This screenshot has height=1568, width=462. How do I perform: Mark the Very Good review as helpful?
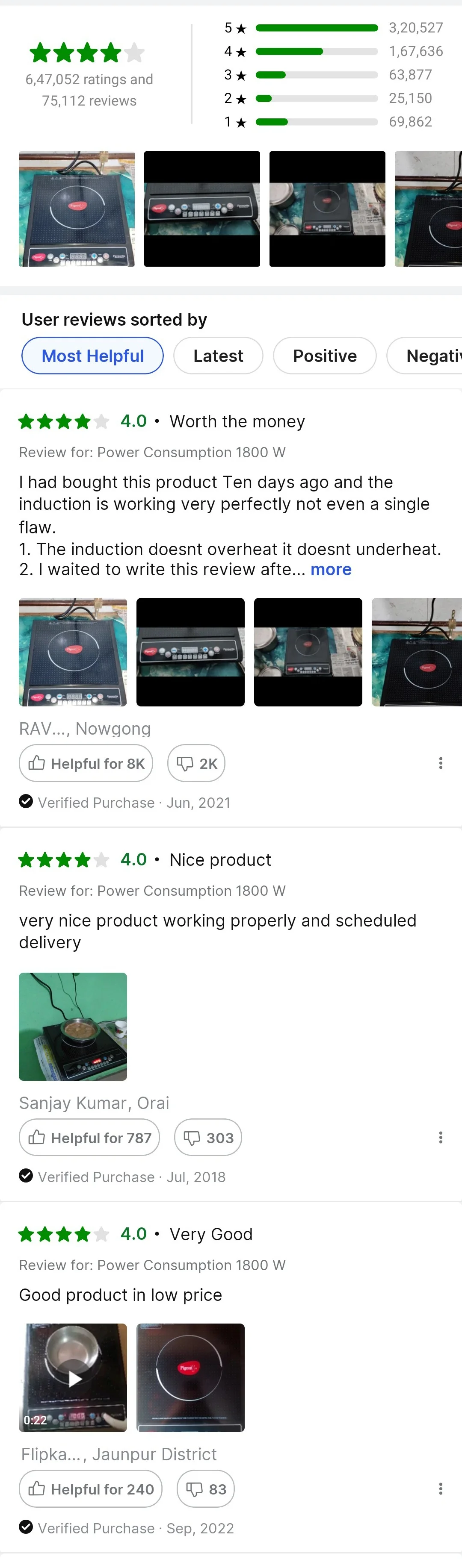[x=91, y=1489]
